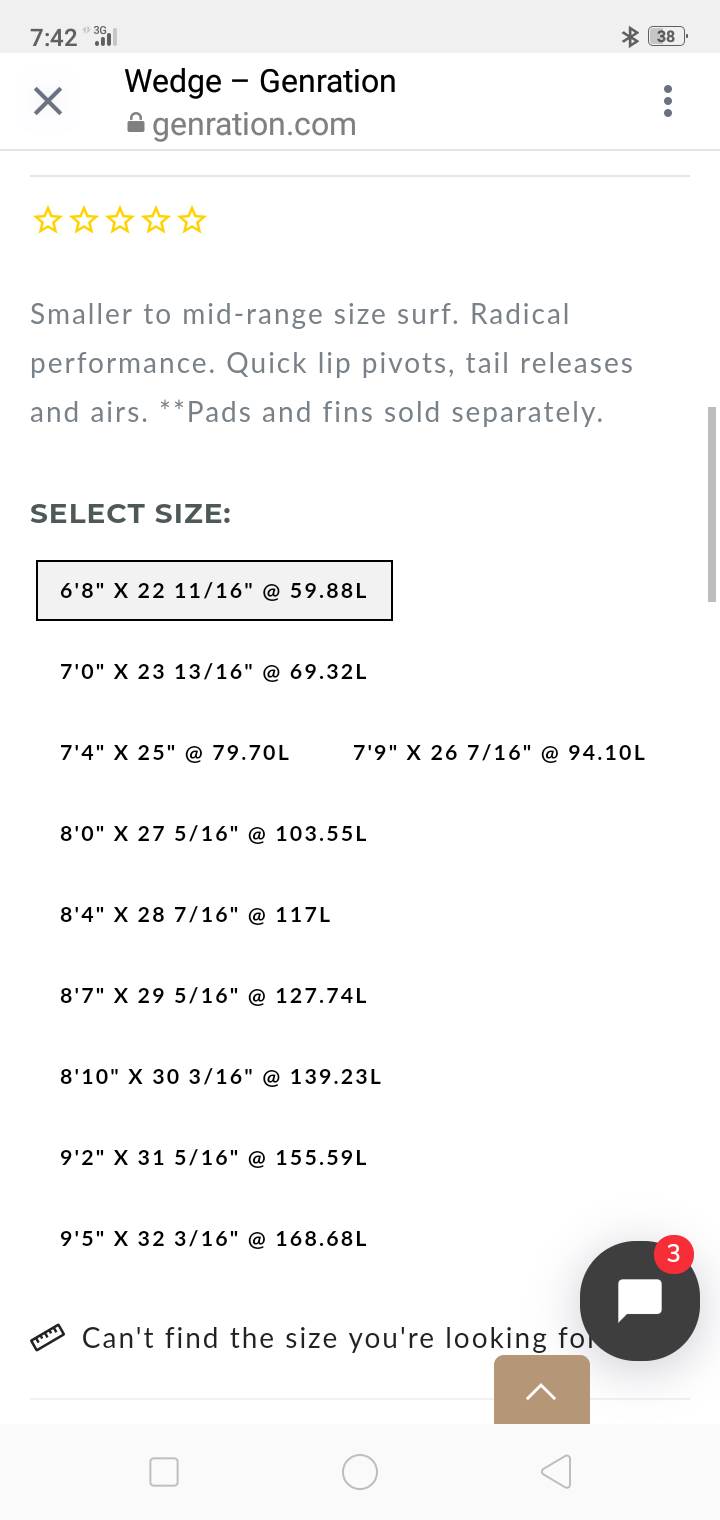
Task: Choose the 8'4" X 28 7/16" @ 117L size
Action: coord(195,914)
